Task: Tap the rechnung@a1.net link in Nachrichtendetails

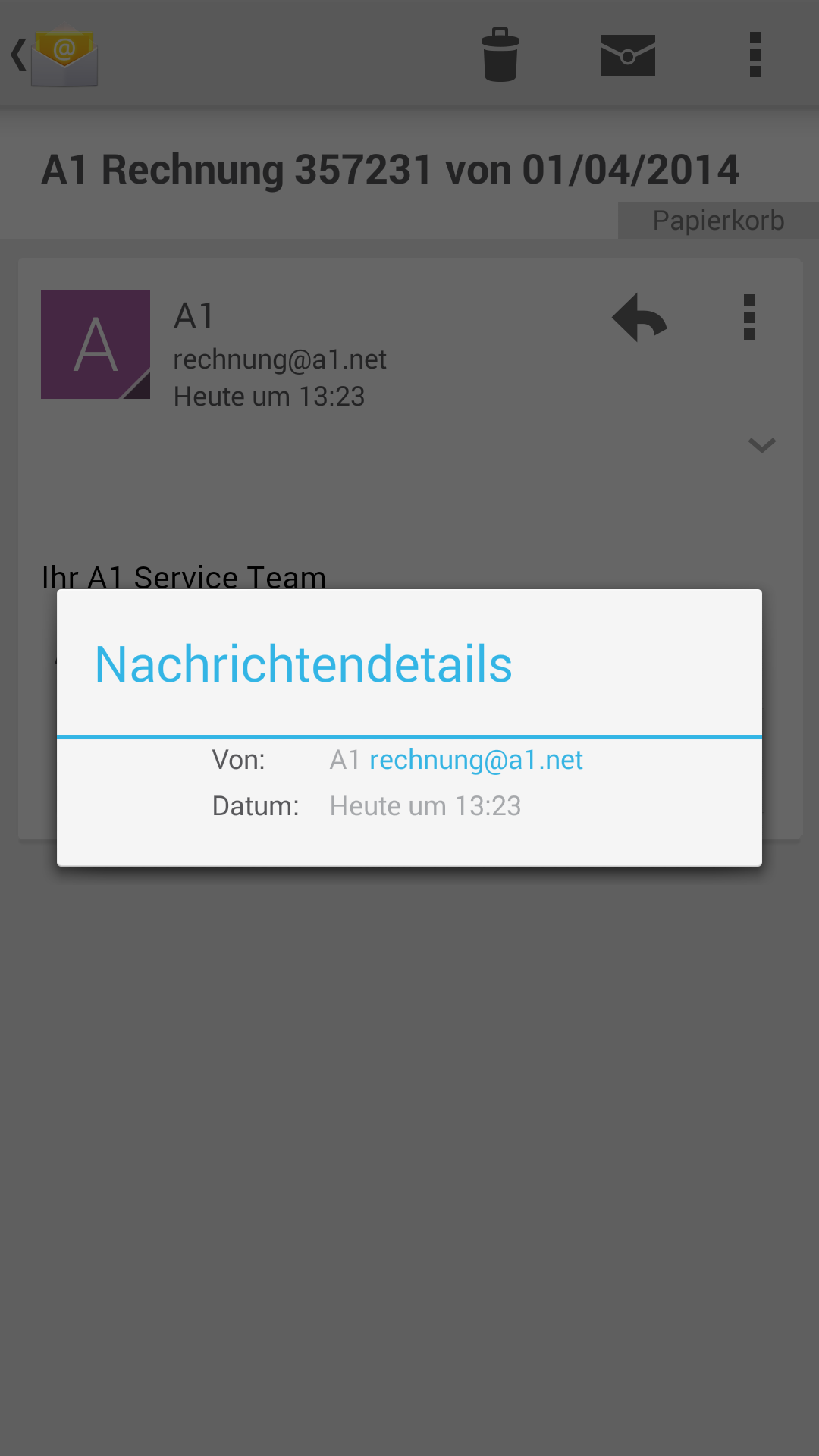Action: coord(475,760)
